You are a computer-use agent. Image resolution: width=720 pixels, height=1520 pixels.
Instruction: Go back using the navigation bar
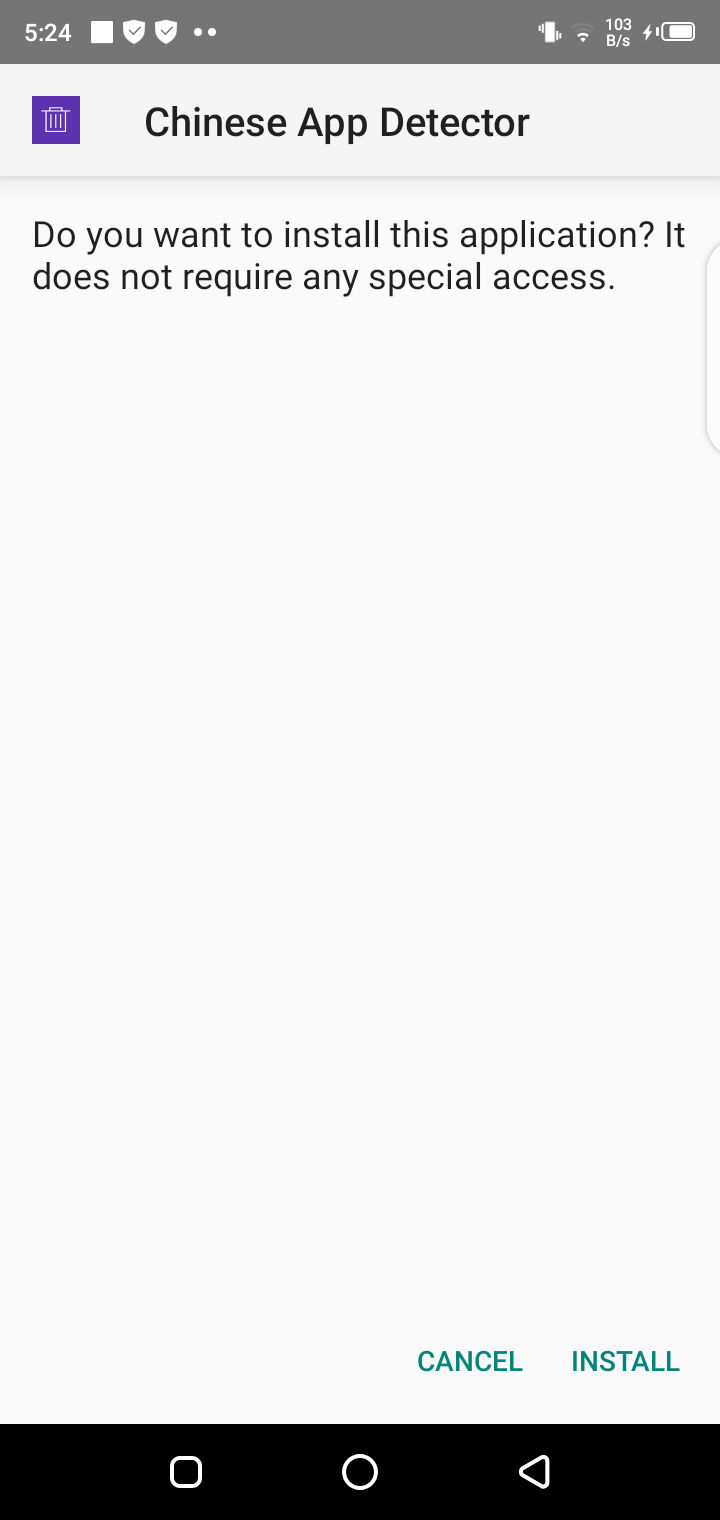point(534,1471)
